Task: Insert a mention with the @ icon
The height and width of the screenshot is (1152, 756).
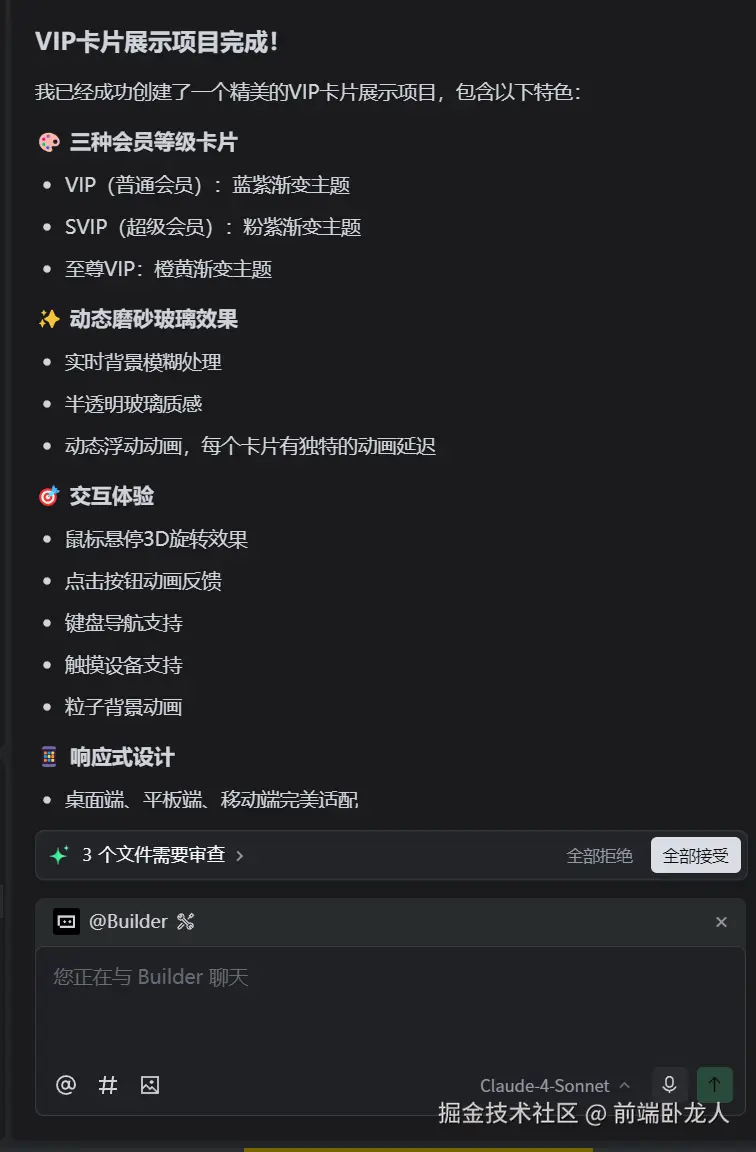Action: (66, 1085)
